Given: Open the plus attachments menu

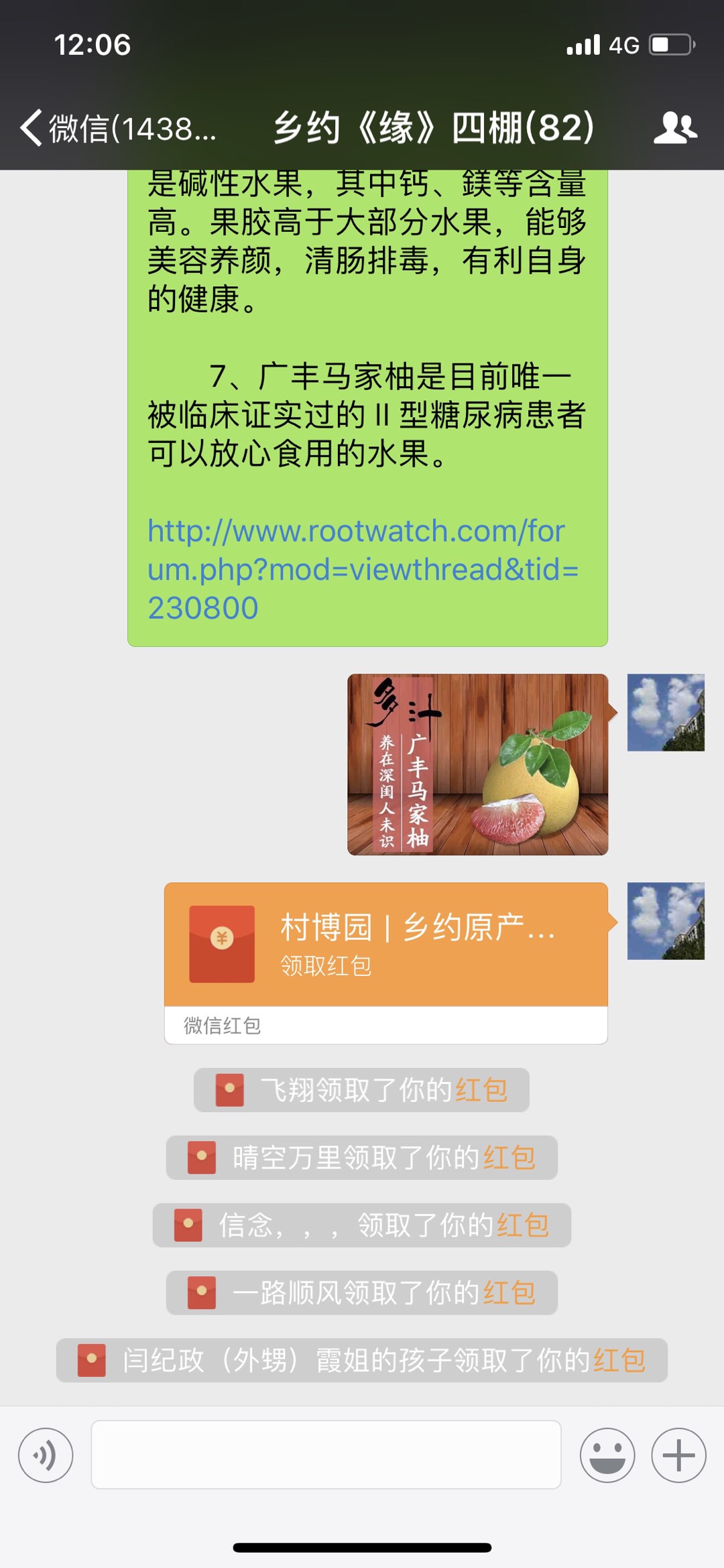Looking at the screenshot, I should (x=678, y=1455).
